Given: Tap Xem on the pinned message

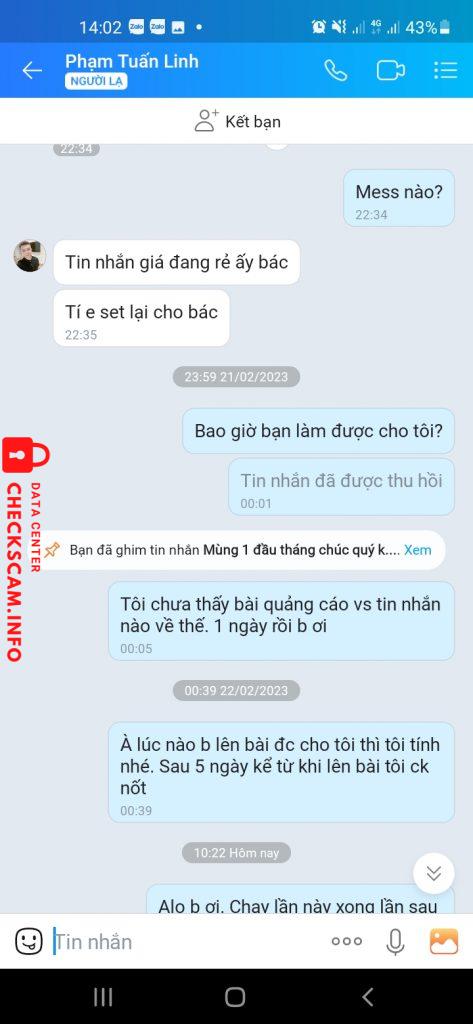Looking at the screenshot, I should 417,550.
